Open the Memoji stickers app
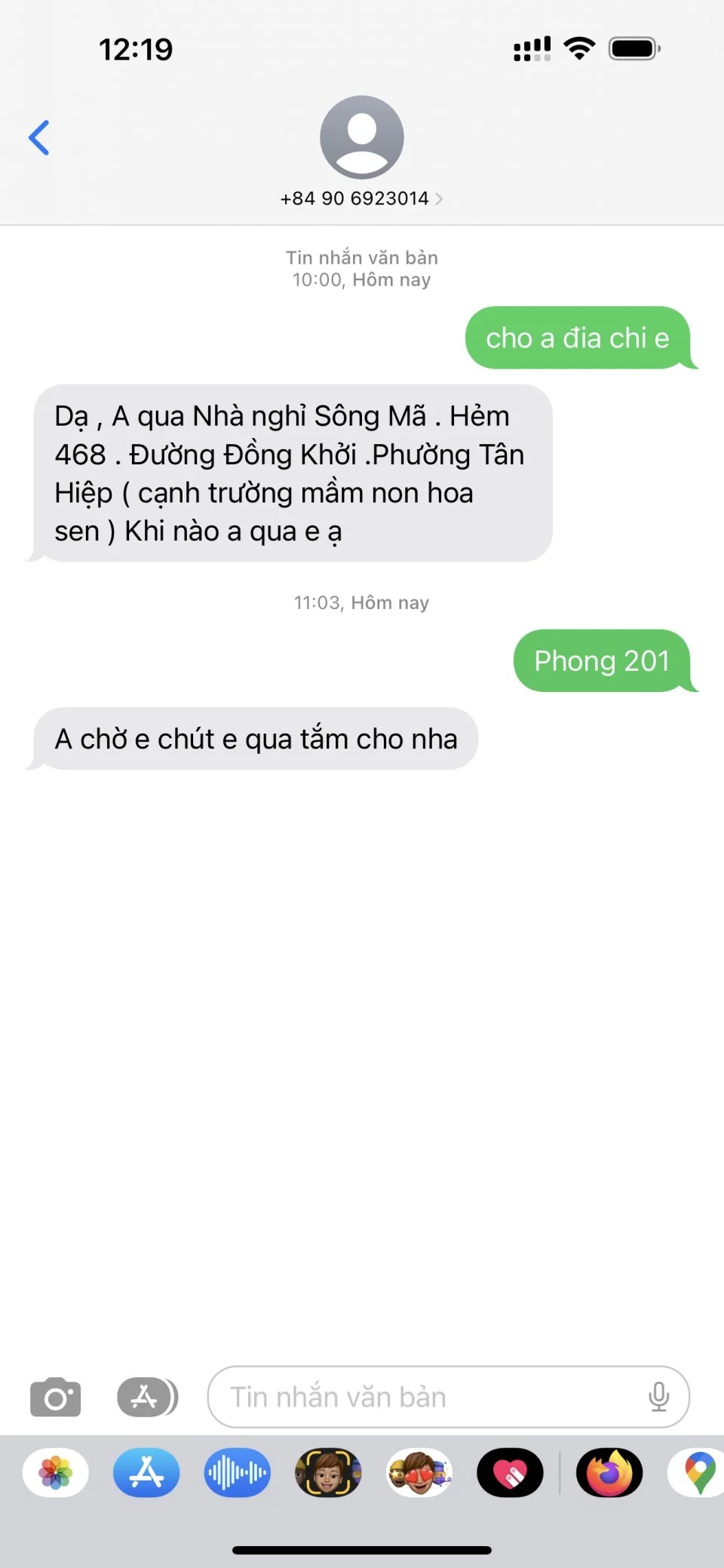Viewport: 724px width, 1568px height. point(419,1472)
